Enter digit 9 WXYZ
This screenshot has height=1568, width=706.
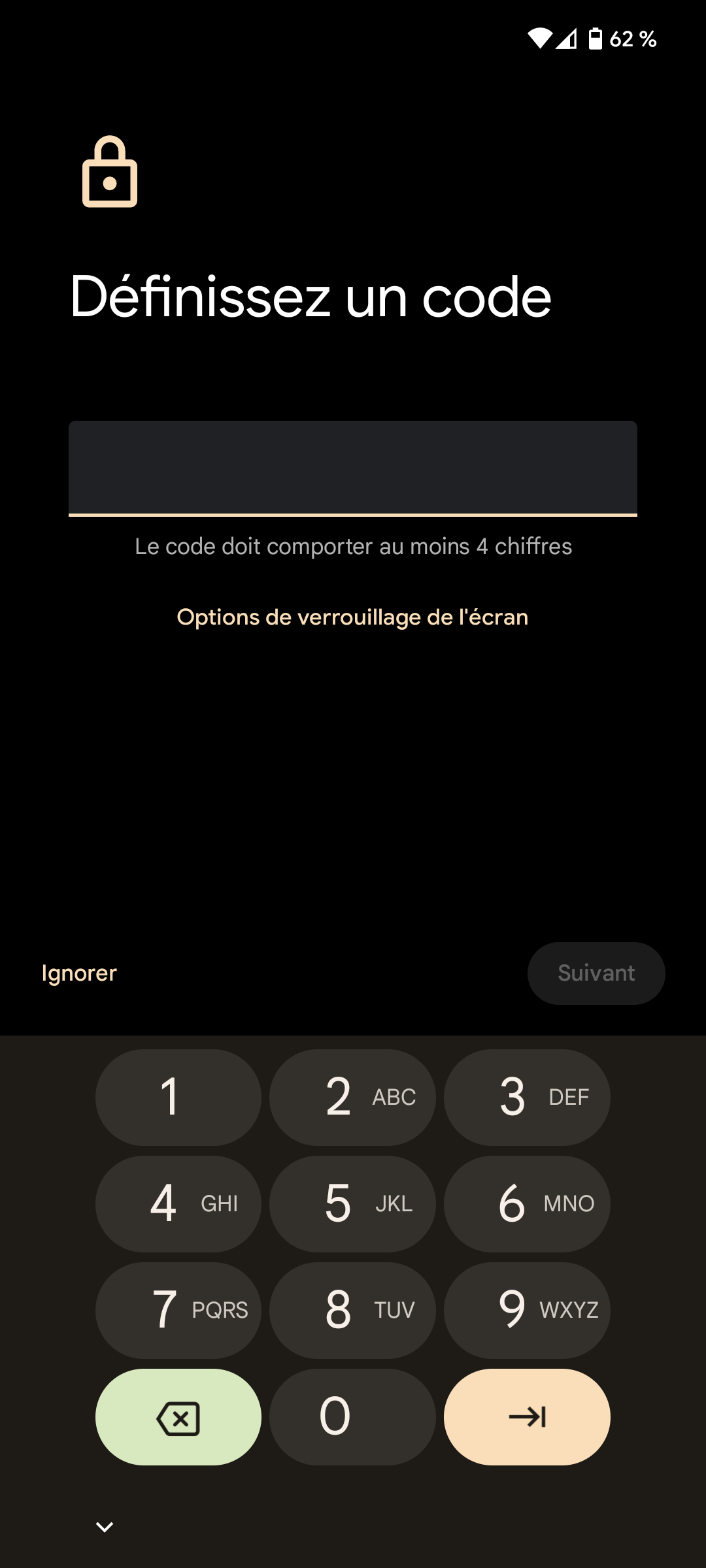pos(527,1310)
